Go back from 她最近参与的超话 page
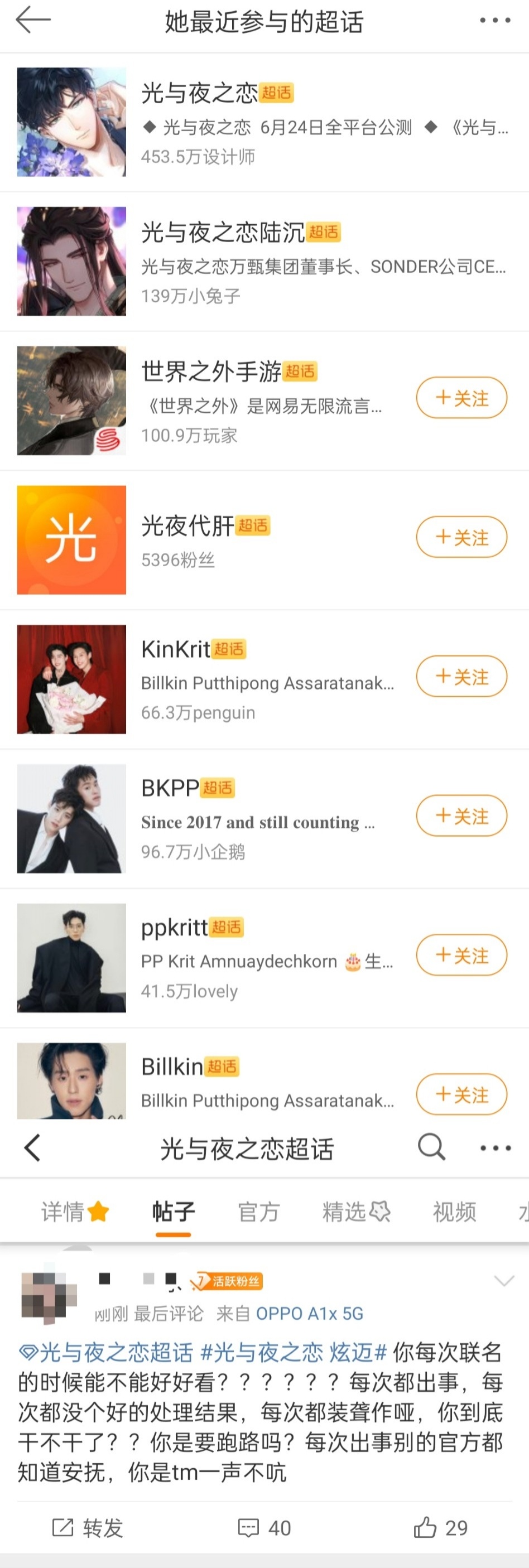 point(33,21)
